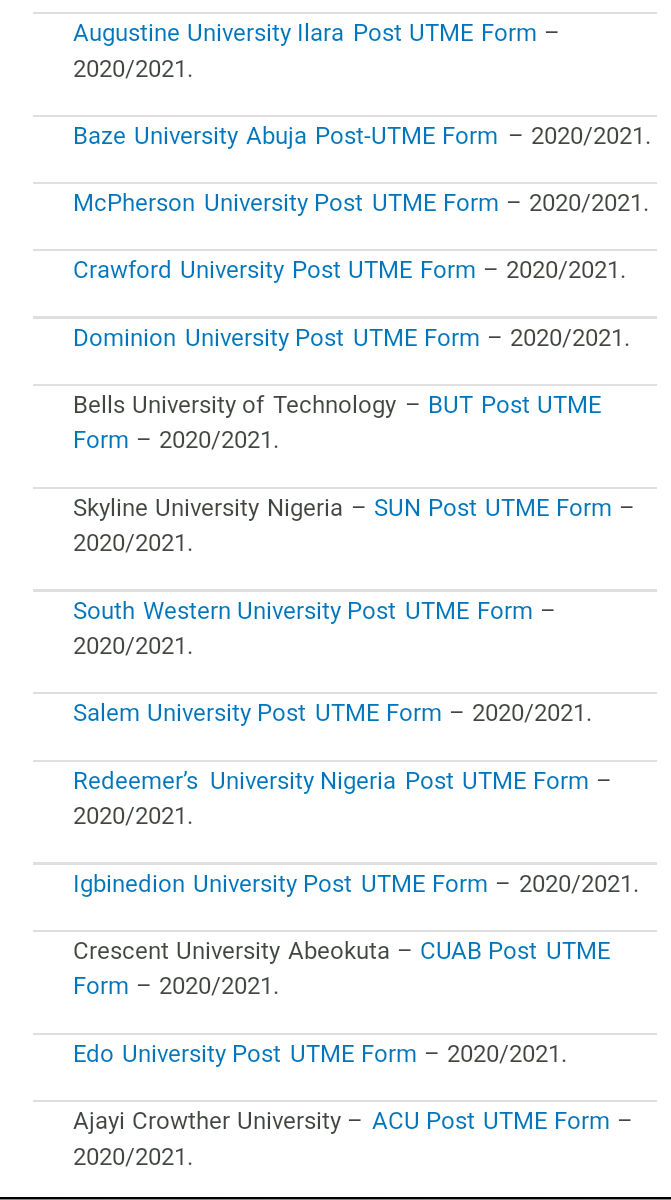
Task: Go to Redeemer's University Nigeria Post UTME Form
Action: [331, 781]
